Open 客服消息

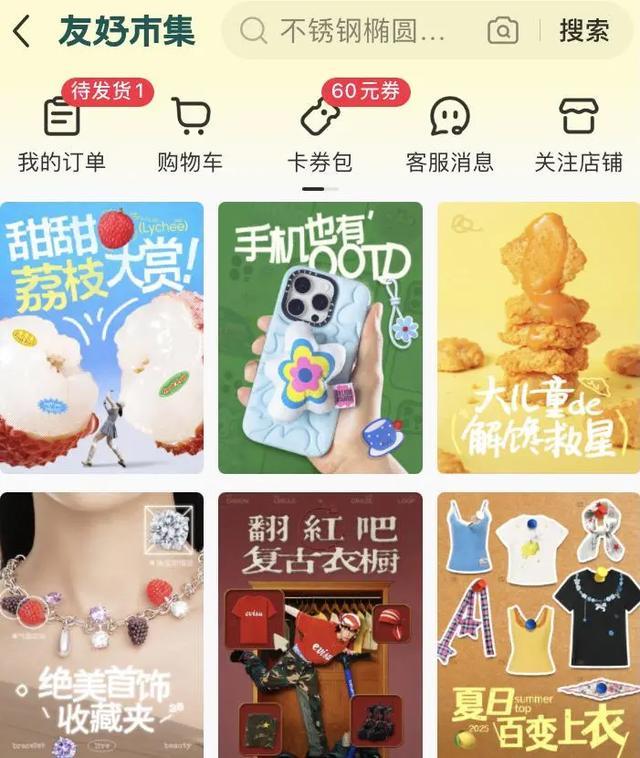pyautogui.click(x=449, y=134)
